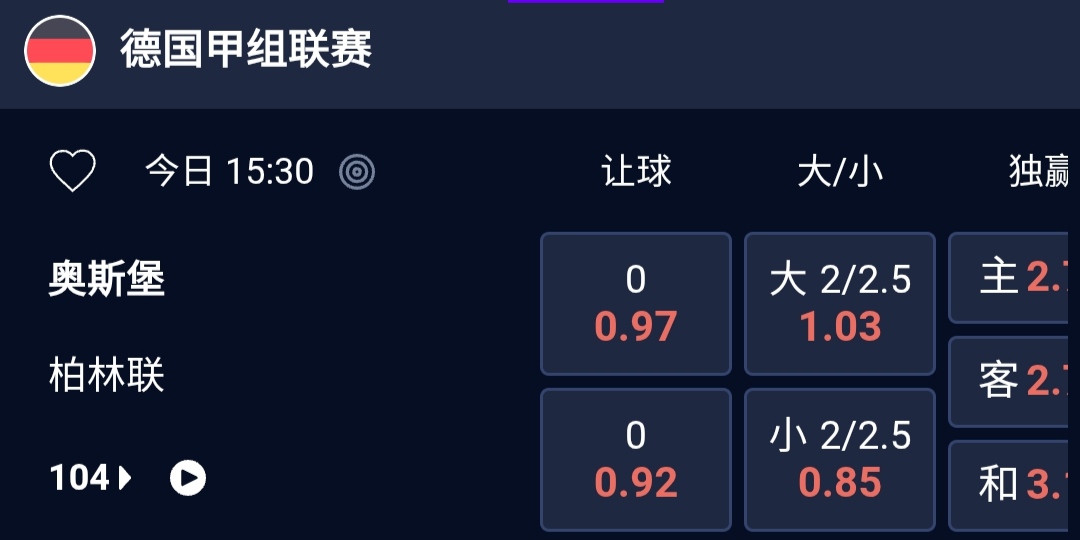Open the live stream play icon

[x=188, y=478]
